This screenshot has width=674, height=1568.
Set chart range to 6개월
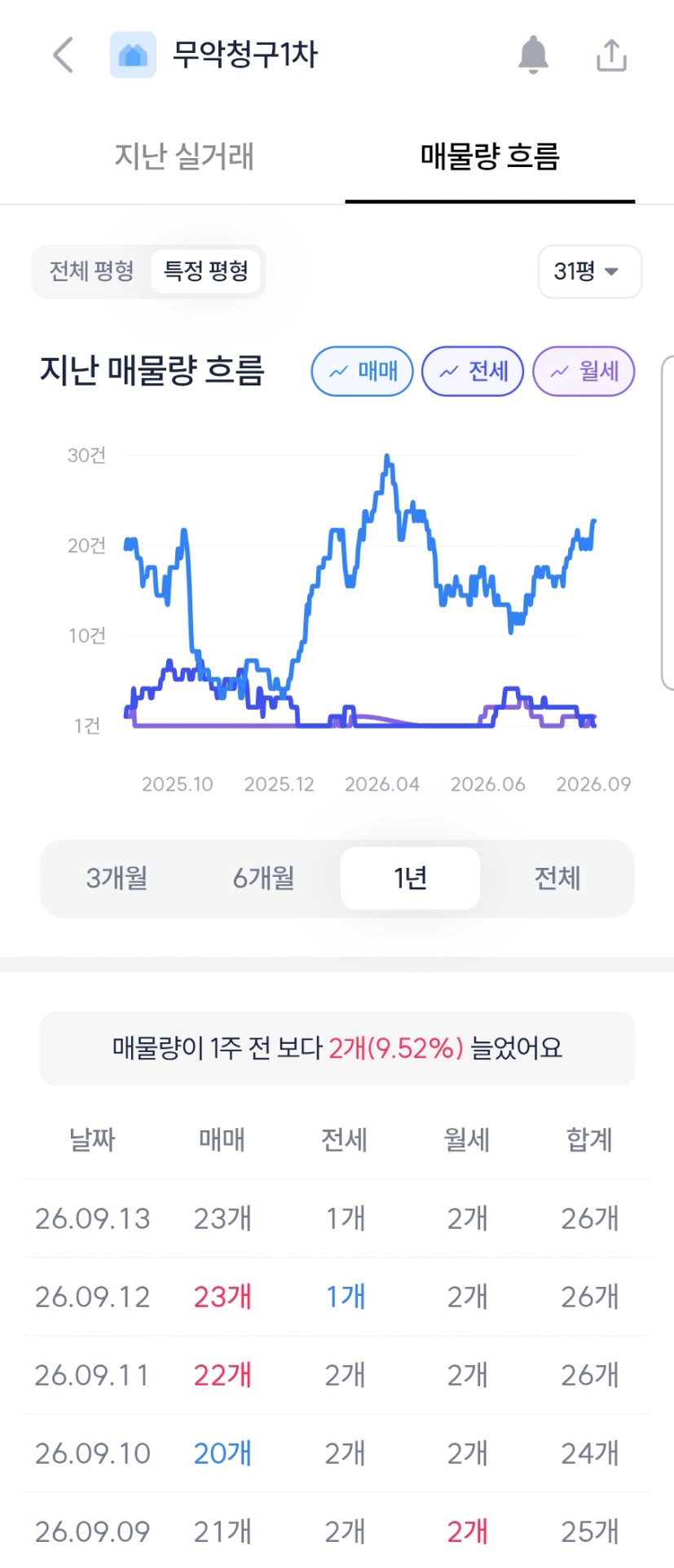tap(263, 878)
